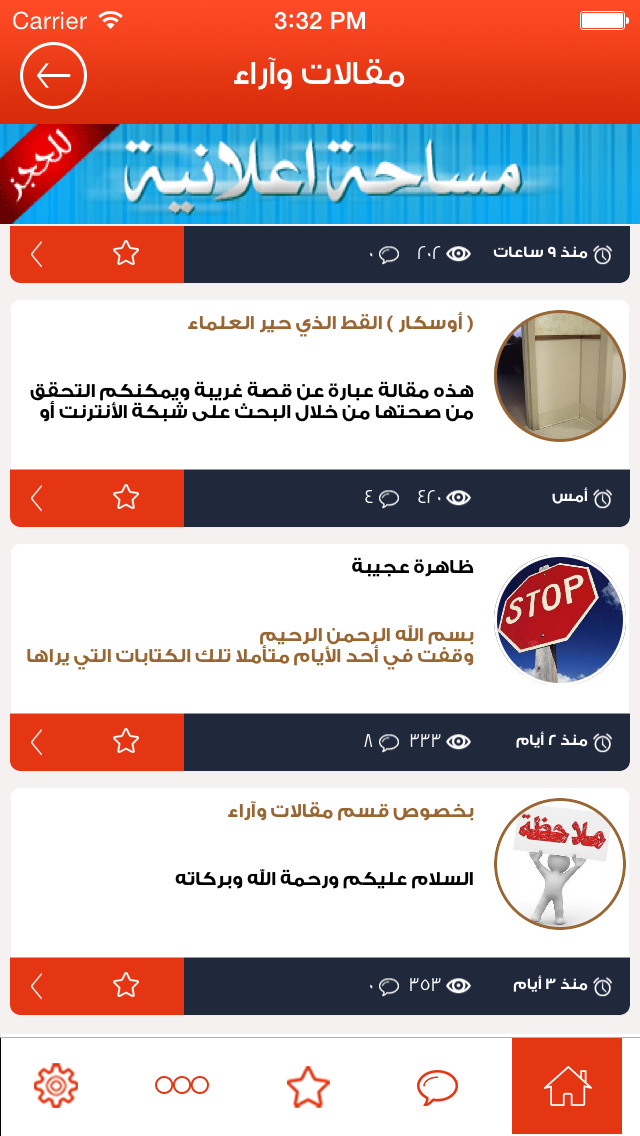Open the ظاهرة عجيبة article
This screenshot has height=1136, width=640.
(413, 566)
